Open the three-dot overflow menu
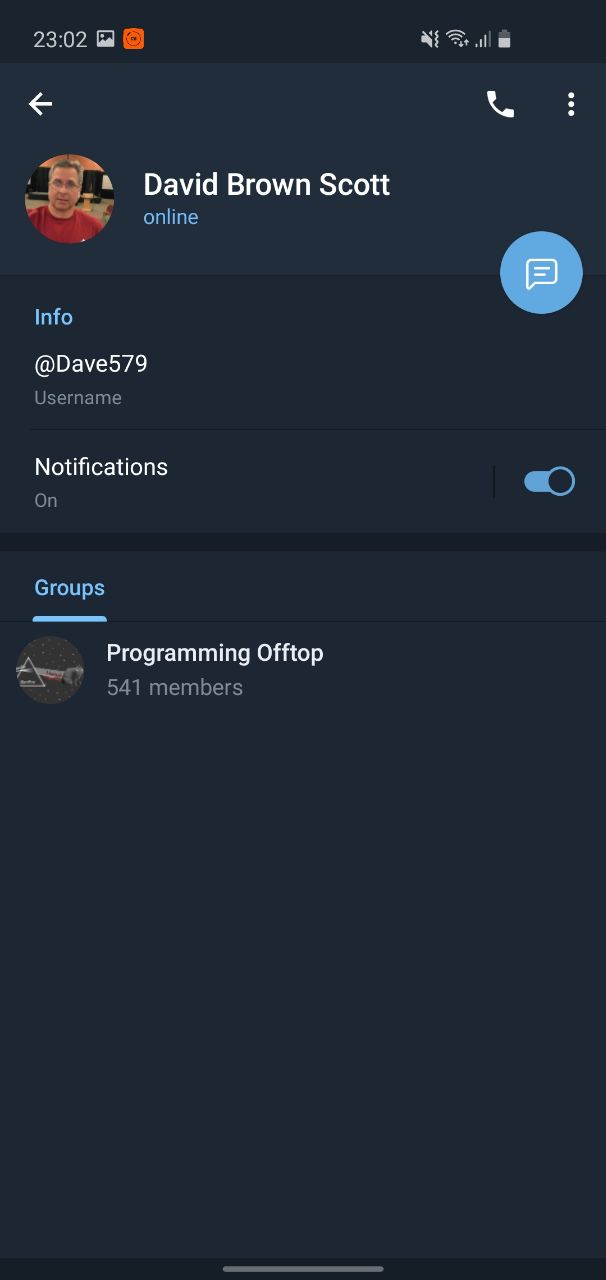 click(x=571, y=104)
